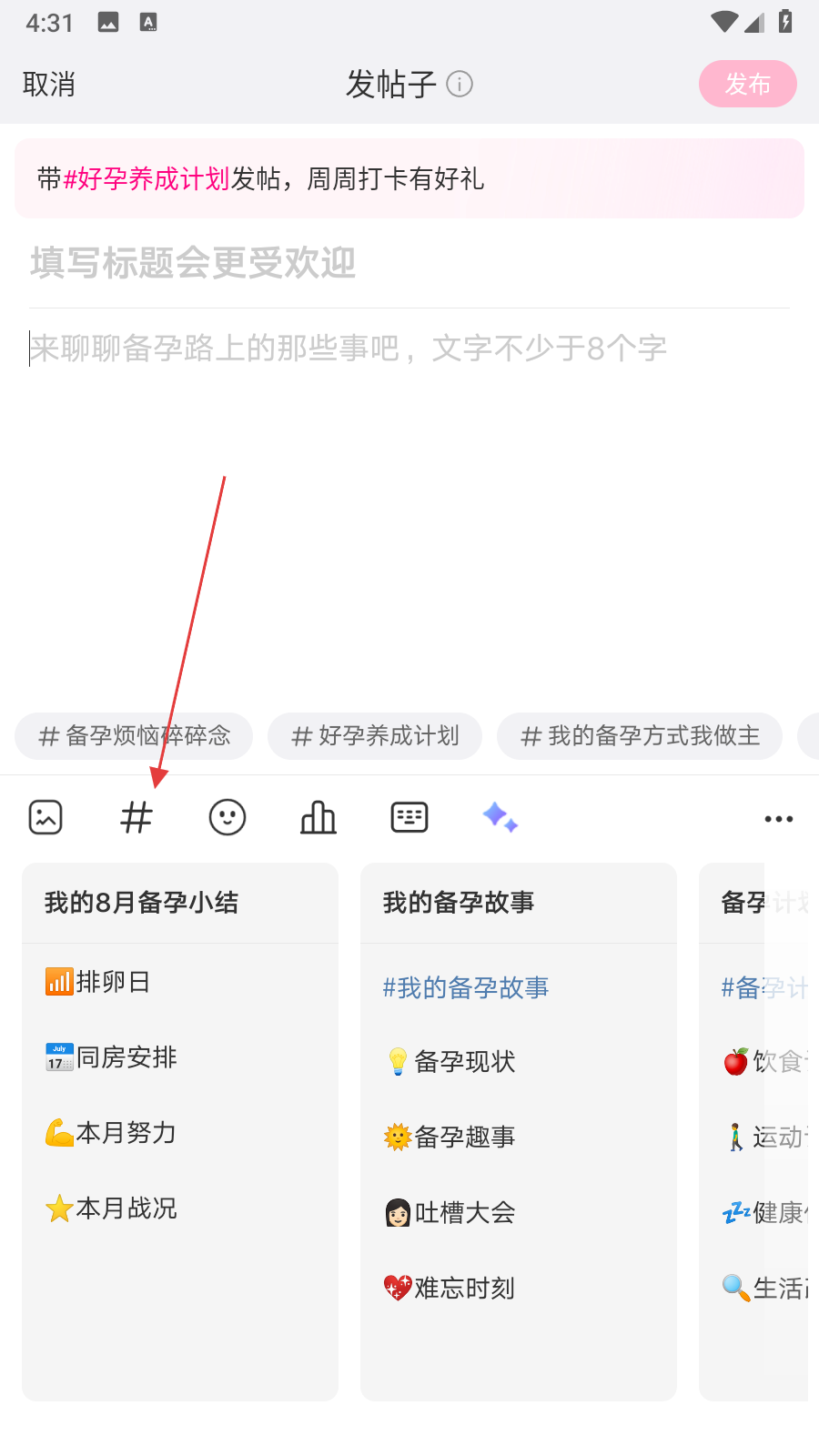This screenshot has width=819, height=1456.
Task: Tap 取消 to cancel the post
Action: (x=49, y=85)
